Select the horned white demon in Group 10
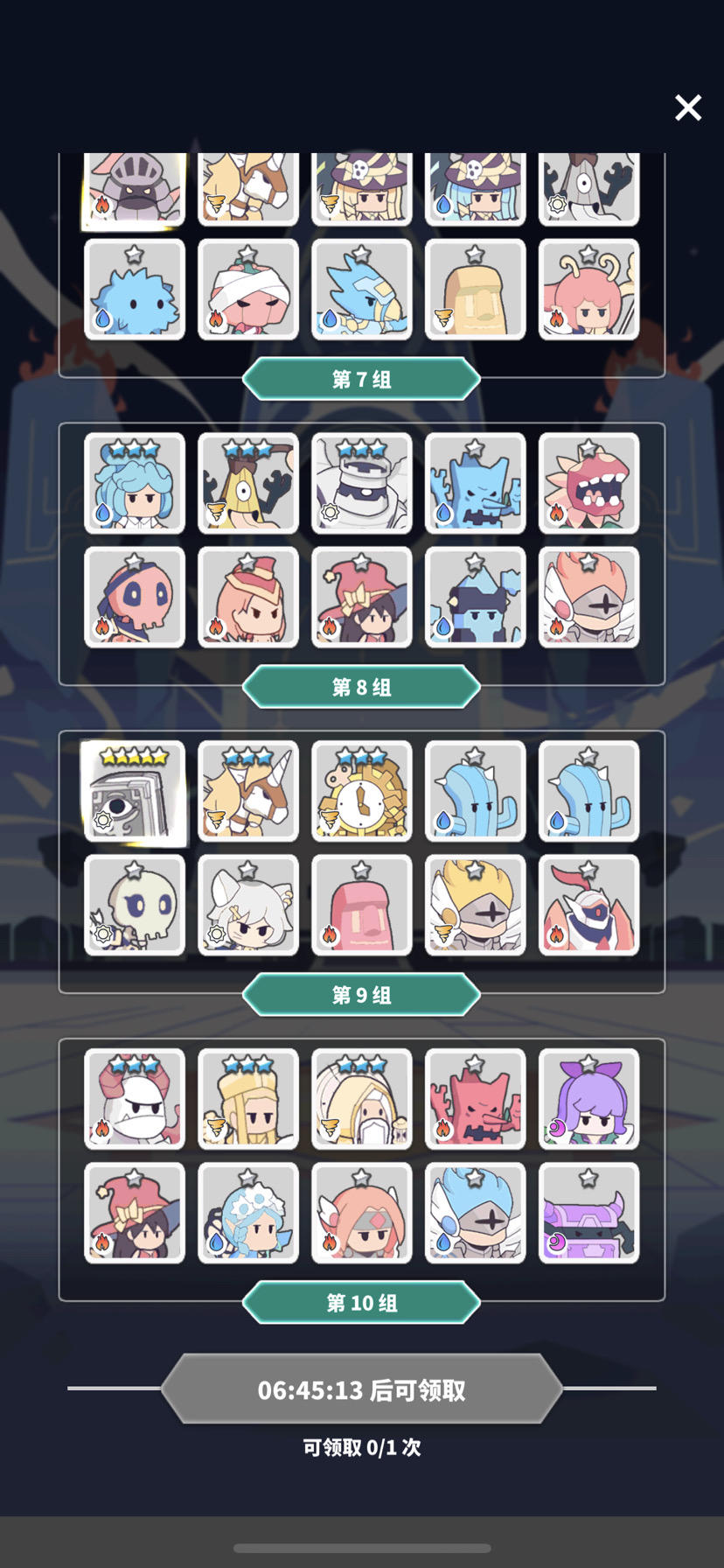This screenshot has width=724, height=1568. point(134,1098)
